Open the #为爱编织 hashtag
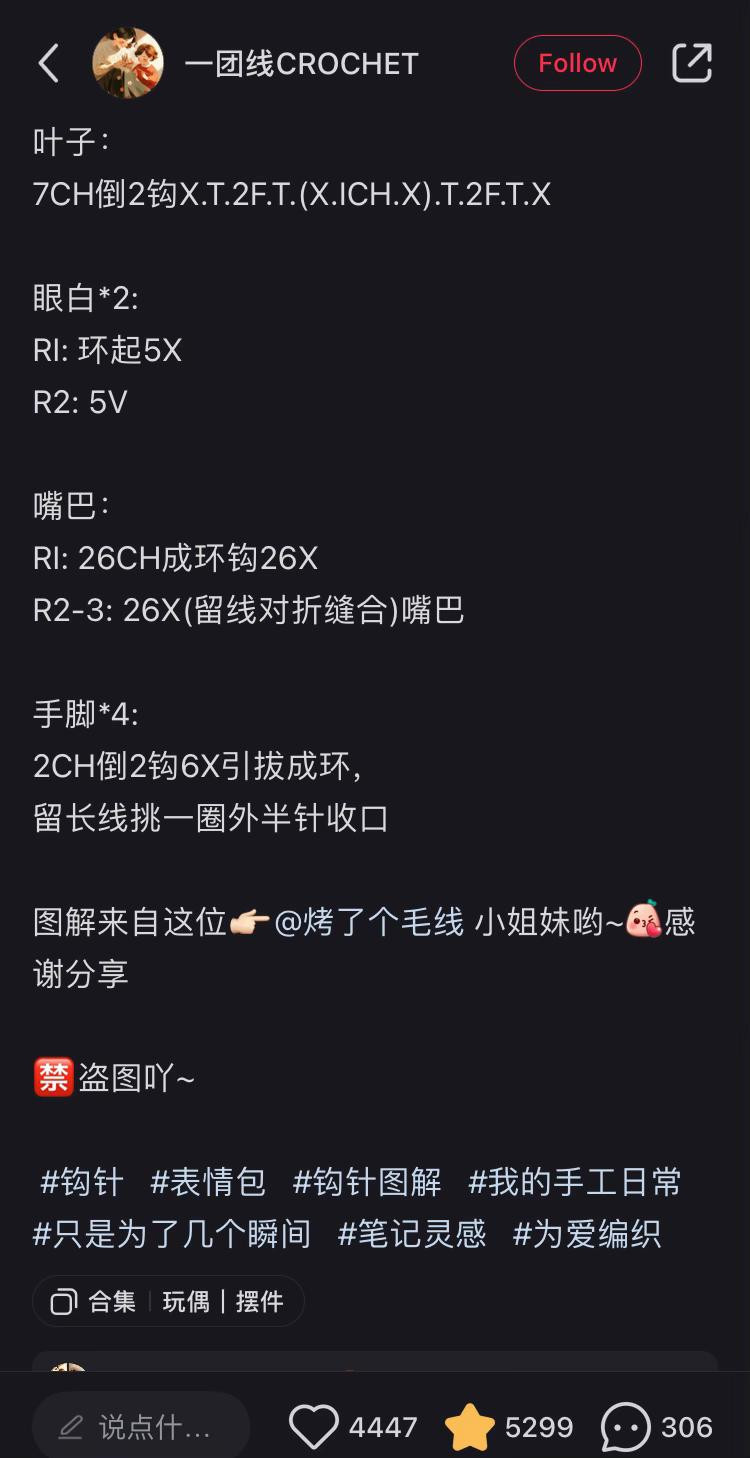This screenshot has width=750, height=1458. point(587,1234)
